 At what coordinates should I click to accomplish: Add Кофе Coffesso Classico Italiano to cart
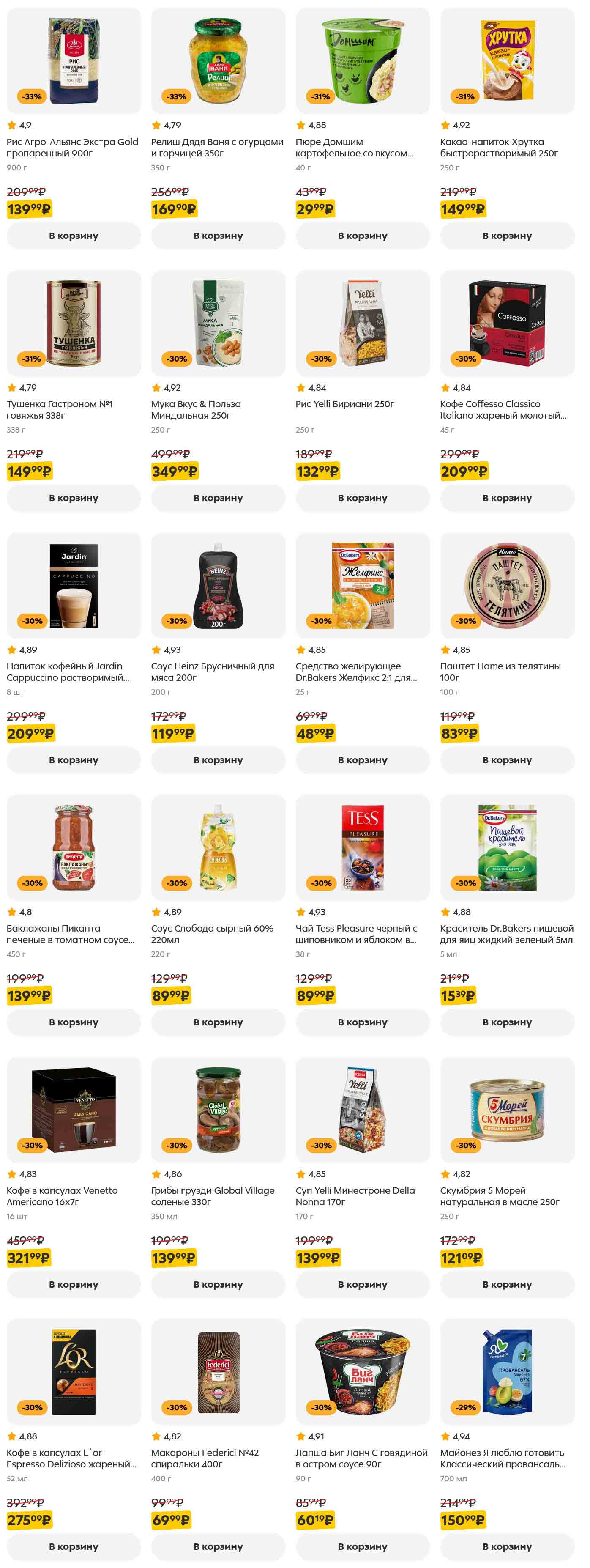pos(507,498)
